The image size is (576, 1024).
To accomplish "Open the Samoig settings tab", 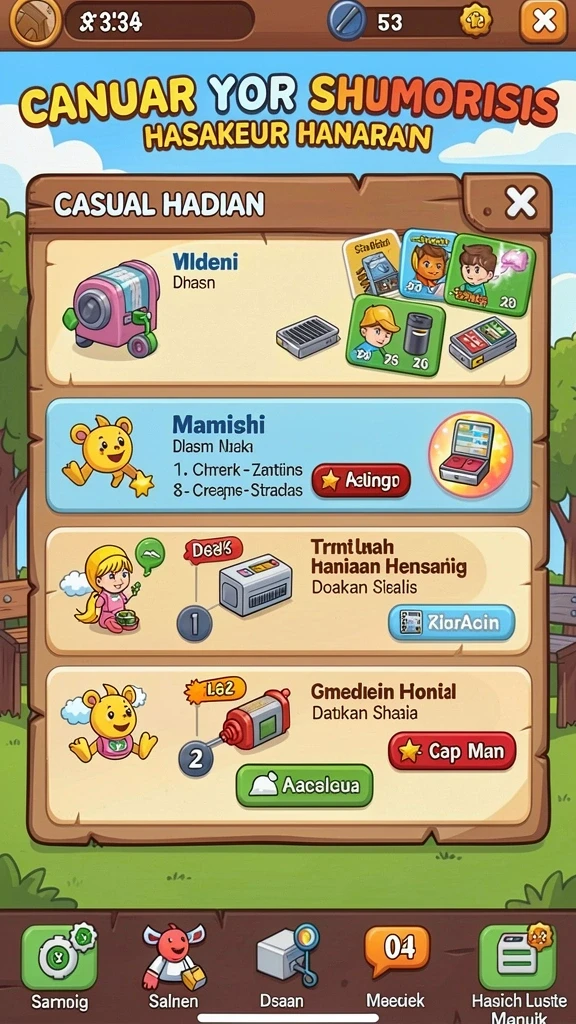I will pyautogui.click(x=59, y=967).
